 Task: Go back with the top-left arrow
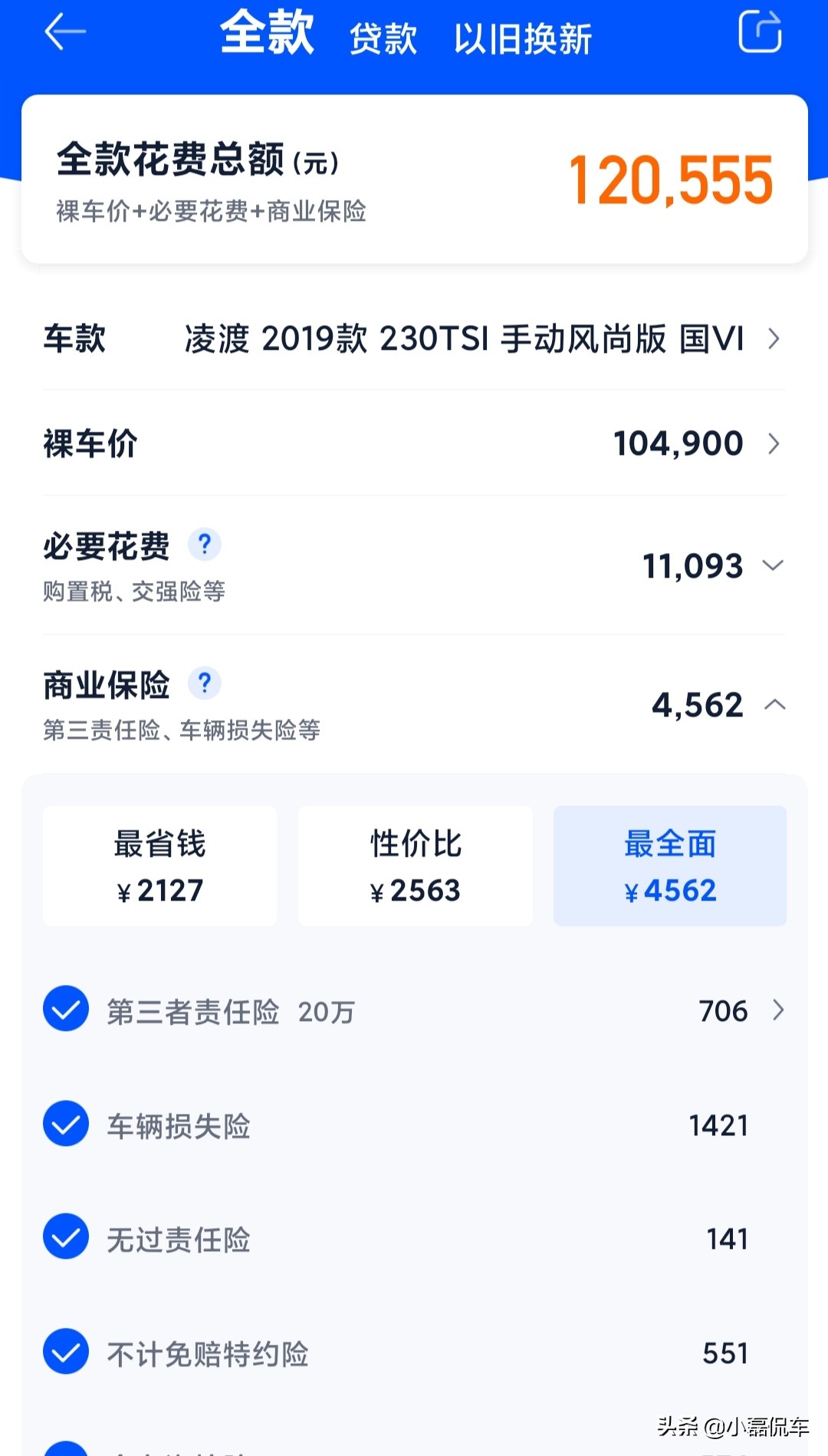pos(65,33)
